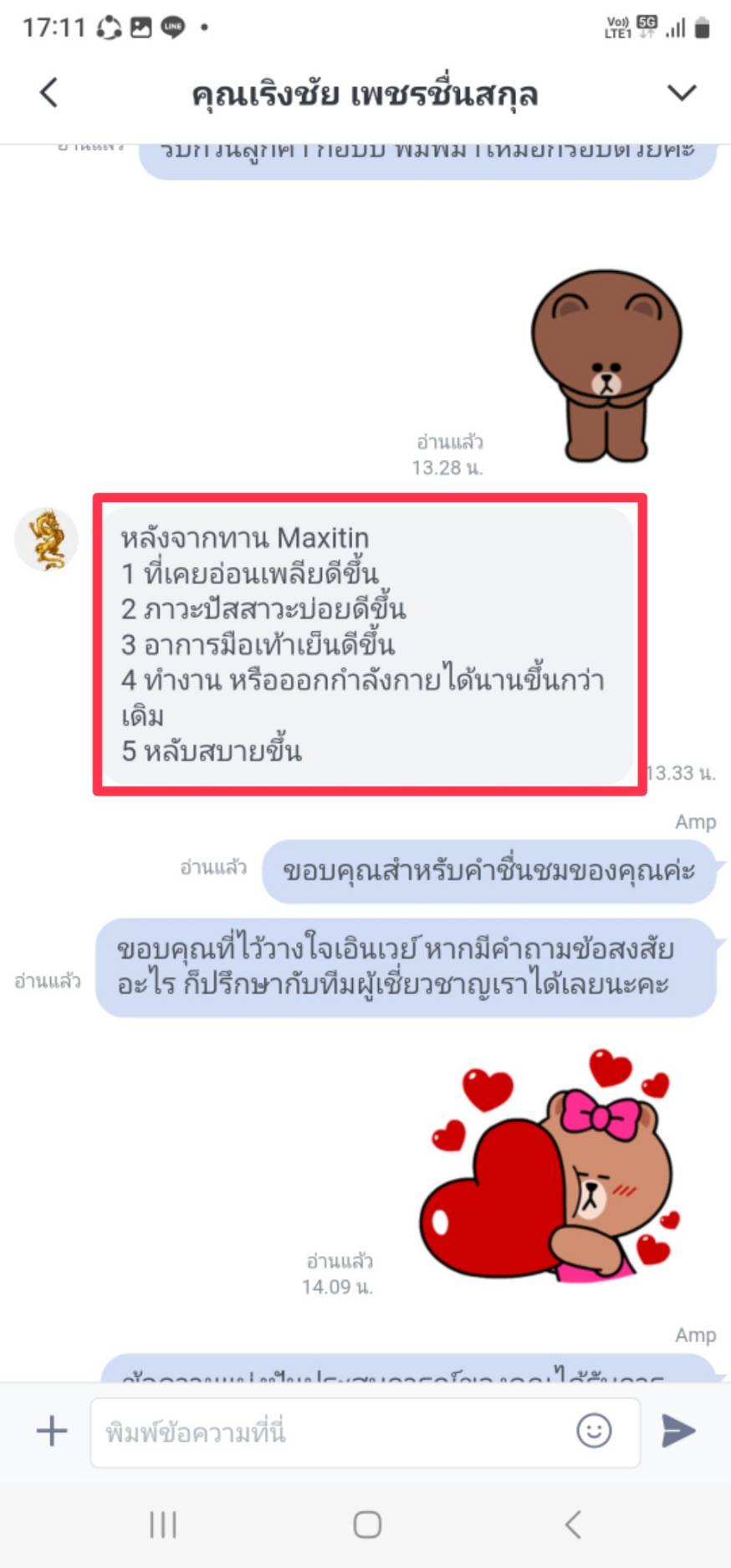
Task: Go back using the header arrow
Action: click(x=49, y=92)
